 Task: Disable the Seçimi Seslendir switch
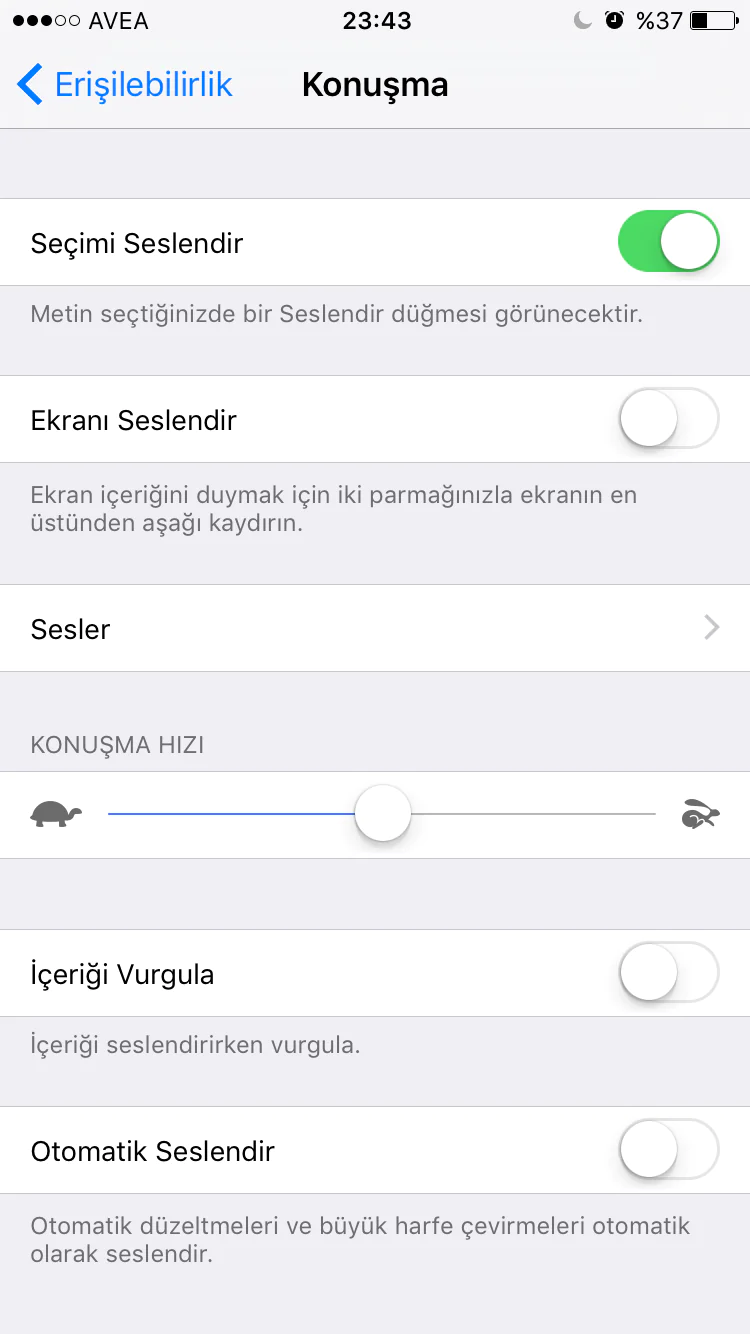tap(668, 242)
